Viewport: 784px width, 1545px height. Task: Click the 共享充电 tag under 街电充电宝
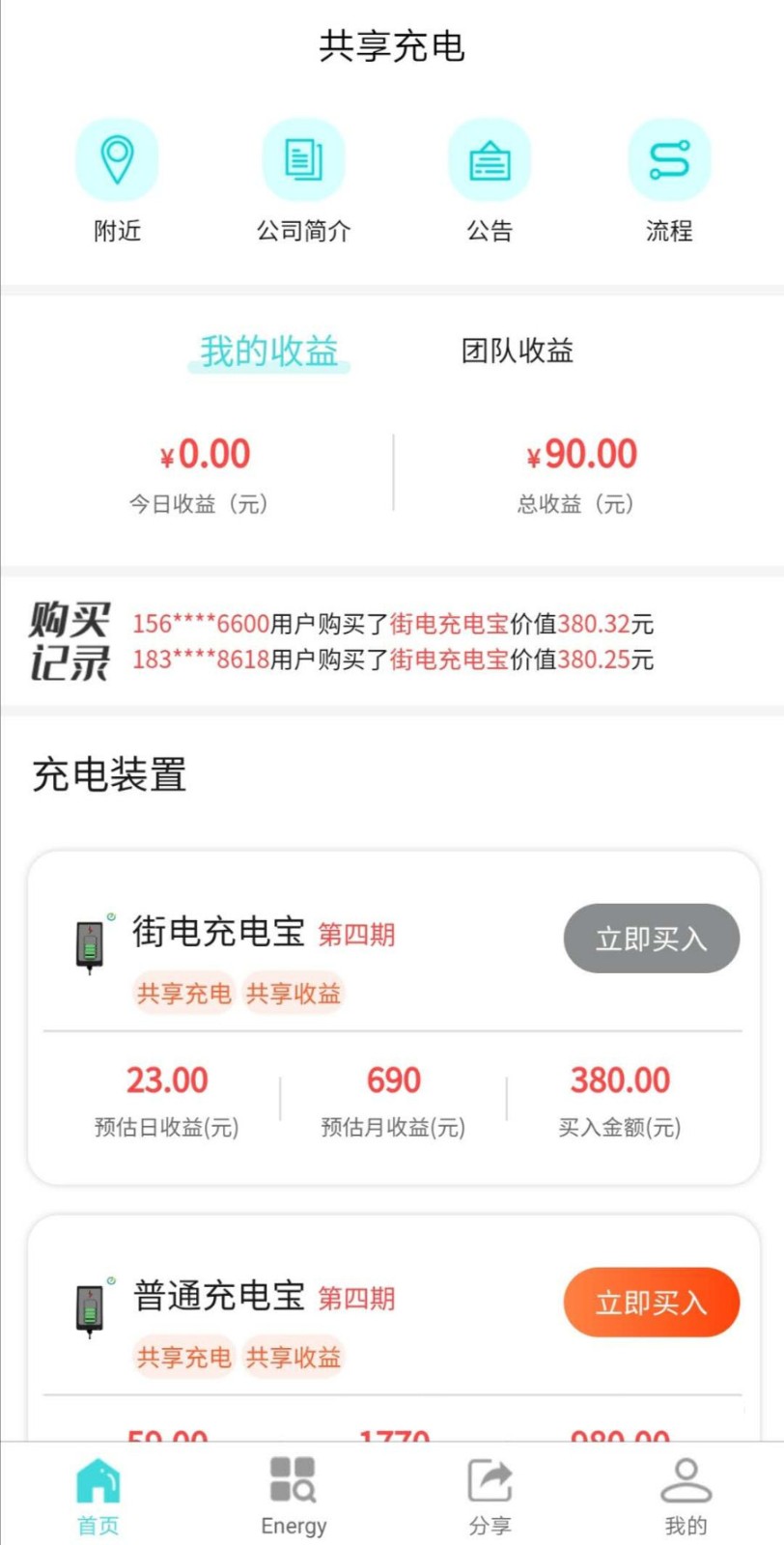[183, 993]
